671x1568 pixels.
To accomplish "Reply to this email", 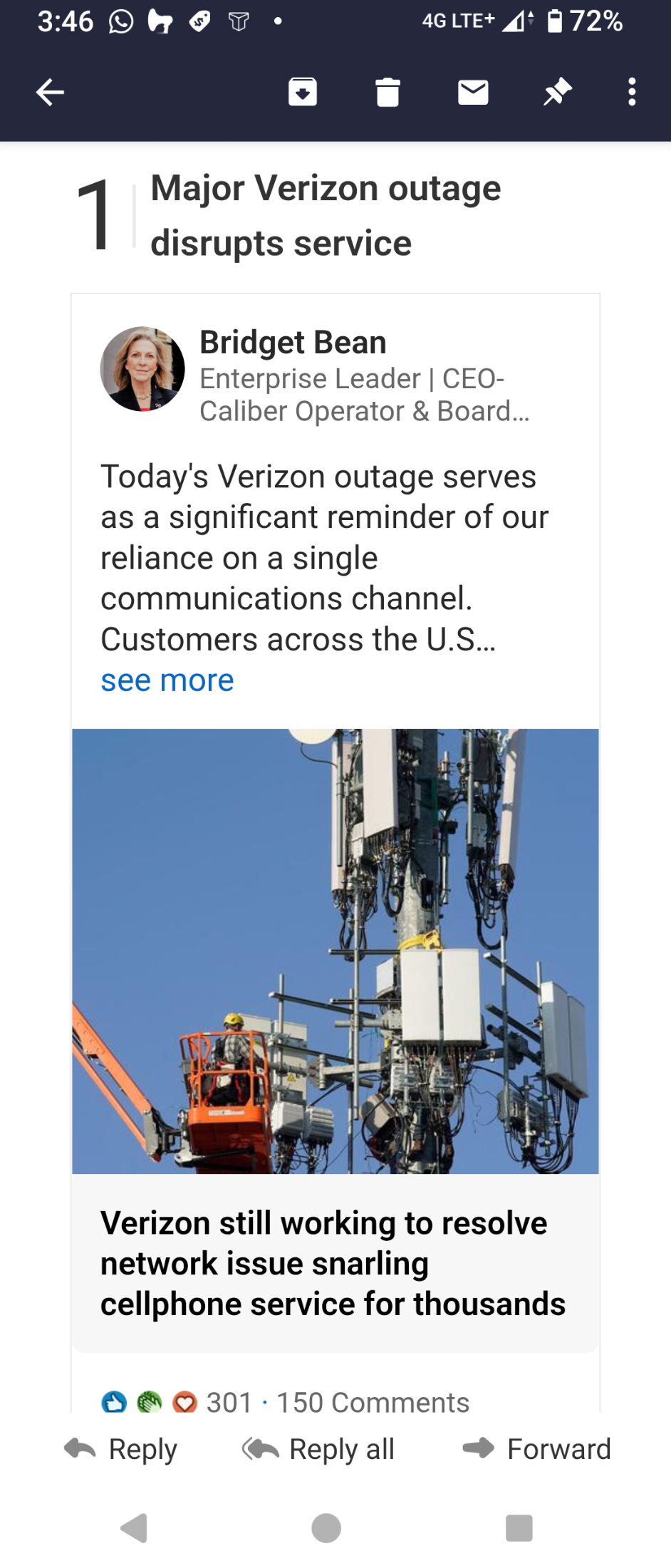I will pyautogui.click(x=122, y=1448).
